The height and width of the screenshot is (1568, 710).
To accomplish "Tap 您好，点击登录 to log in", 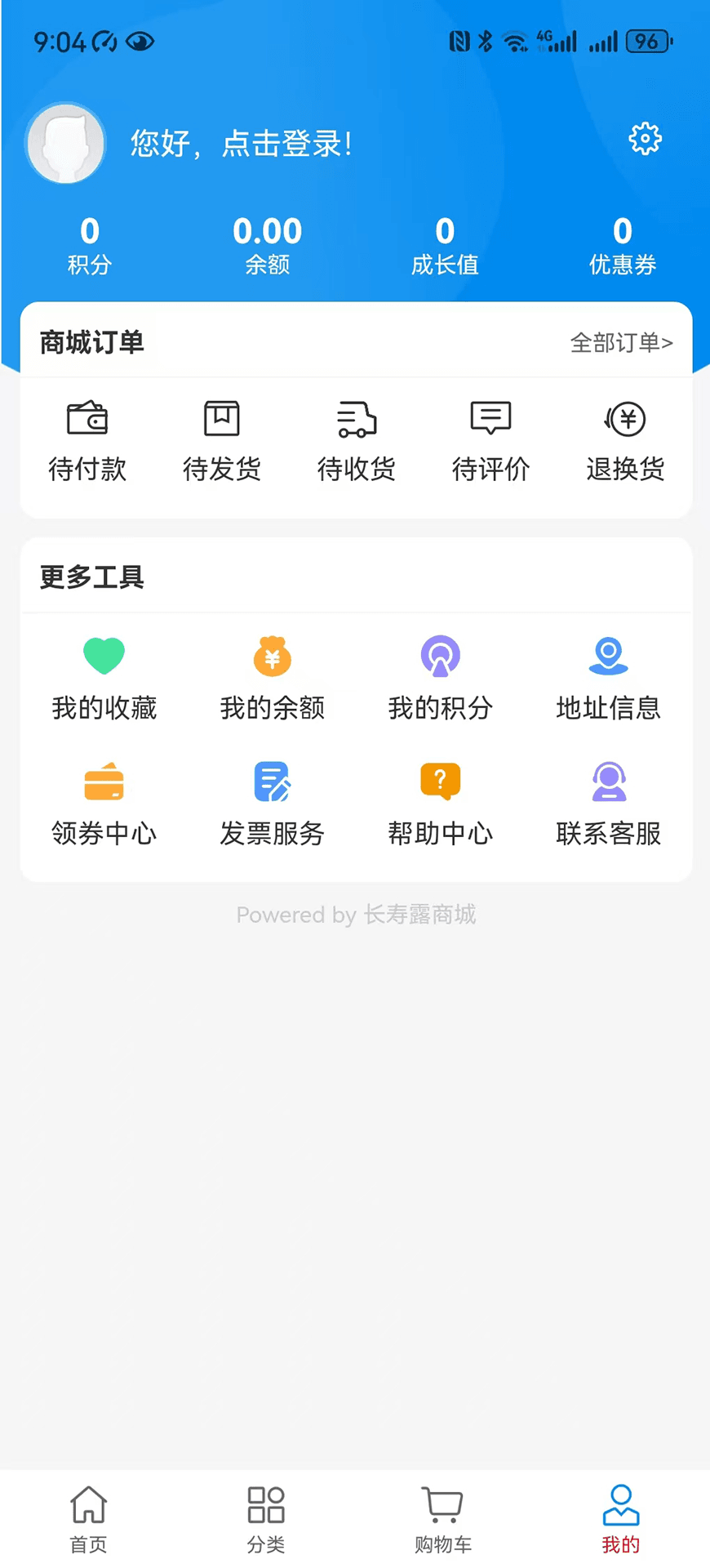I will point(241,143).
